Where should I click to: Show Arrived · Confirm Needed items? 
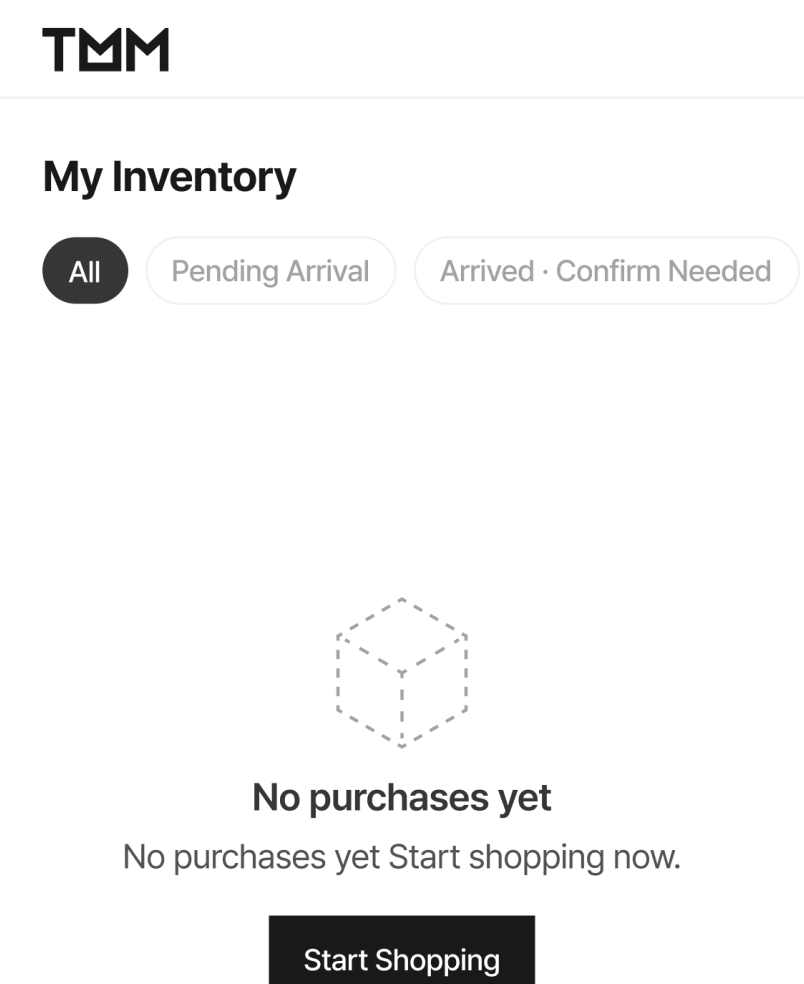605,271
